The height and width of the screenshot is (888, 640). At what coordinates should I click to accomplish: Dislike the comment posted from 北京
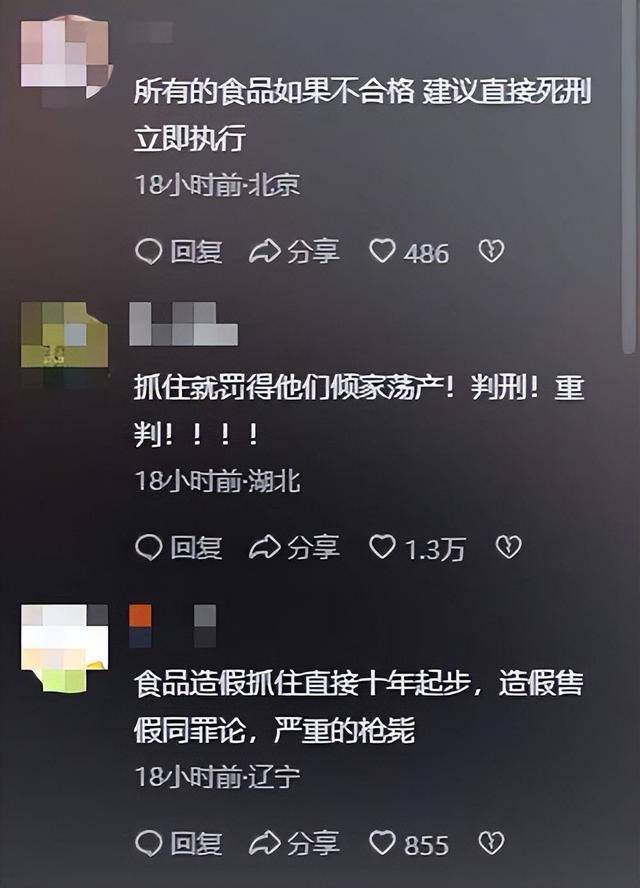click(490, 252)
